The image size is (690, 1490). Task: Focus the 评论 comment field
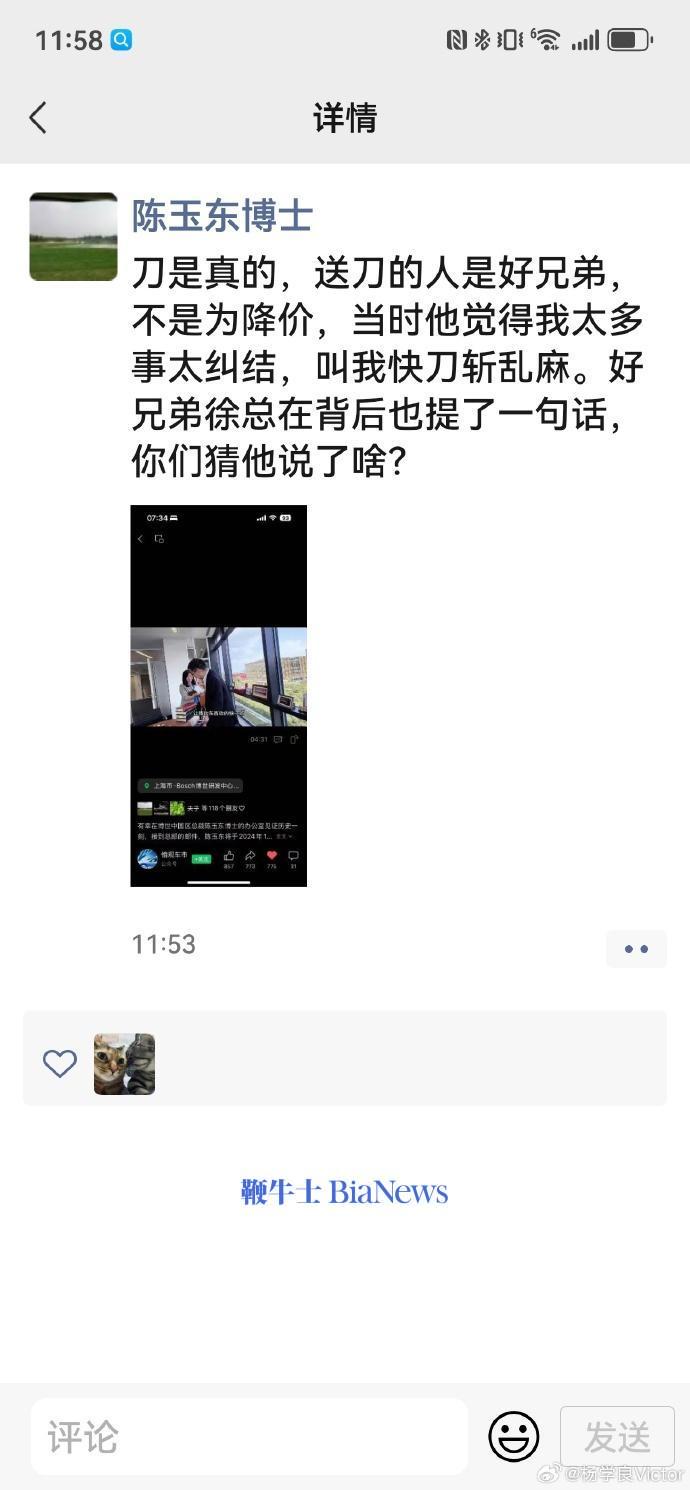coord(250,1437)
